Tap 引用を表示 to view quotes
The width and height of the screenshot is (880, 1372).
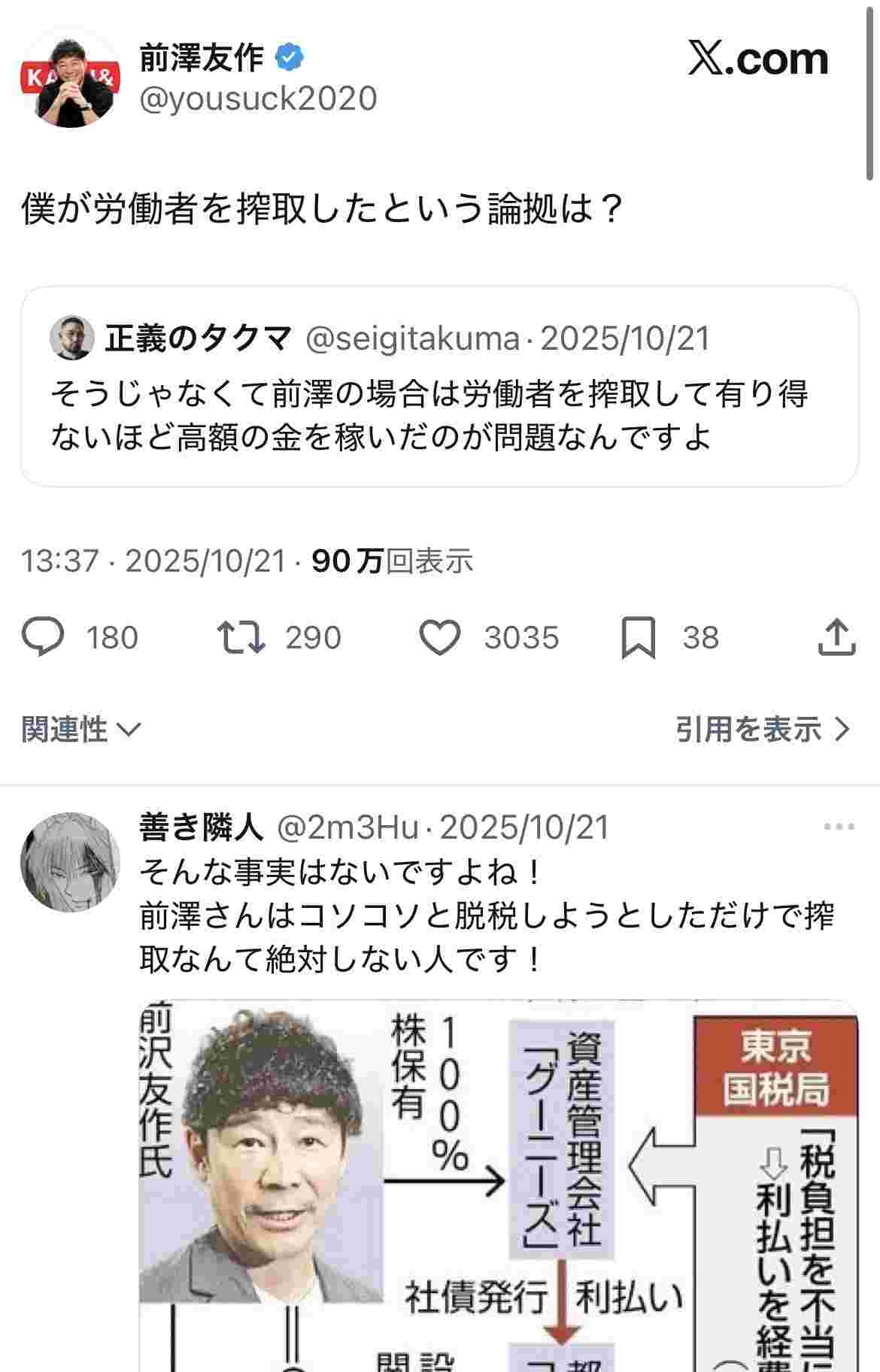762,729
